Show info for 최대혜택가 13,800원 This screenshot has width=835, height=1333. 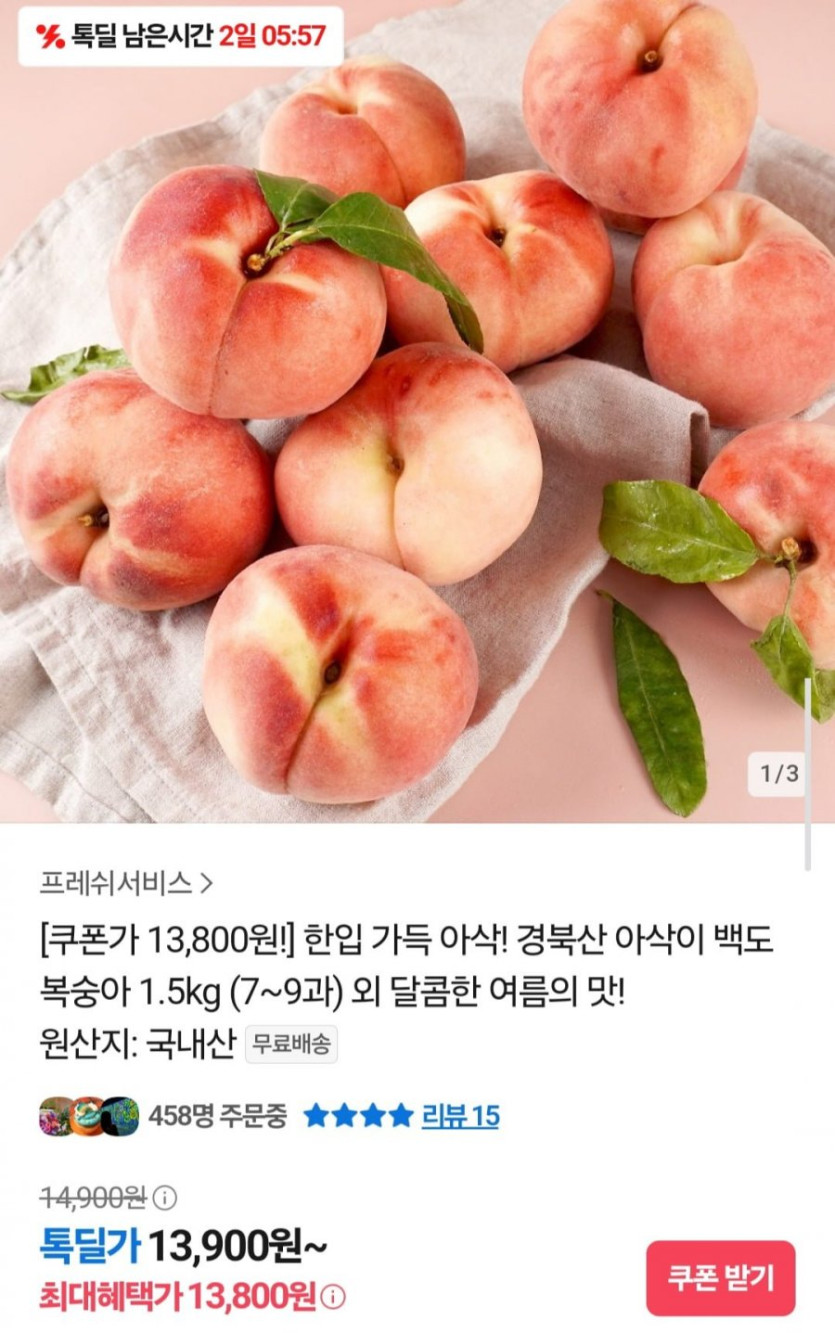pyautogui.click(x=334, y=1297)
